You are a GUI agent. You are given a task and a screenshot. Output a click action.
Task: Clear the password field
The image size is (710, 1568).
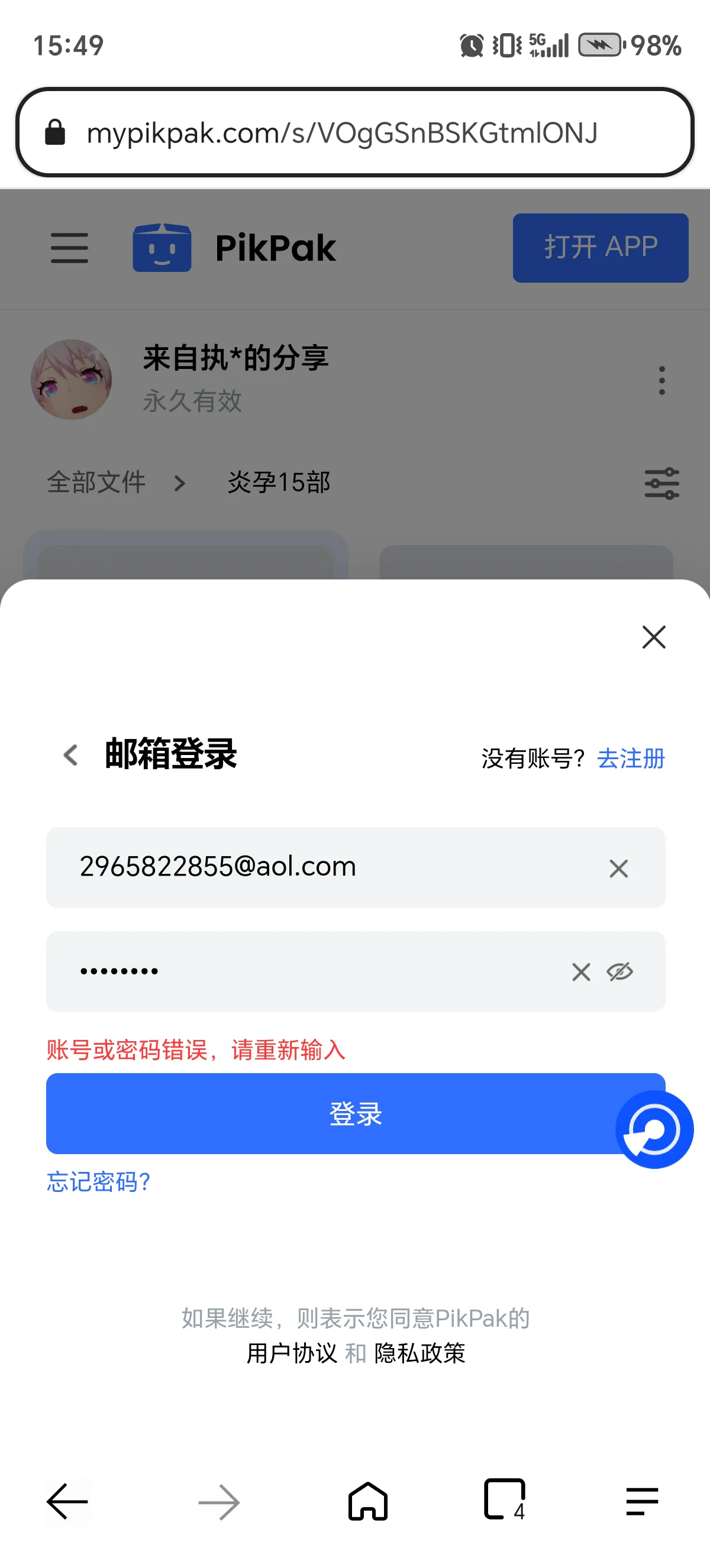tap(581, 972)
